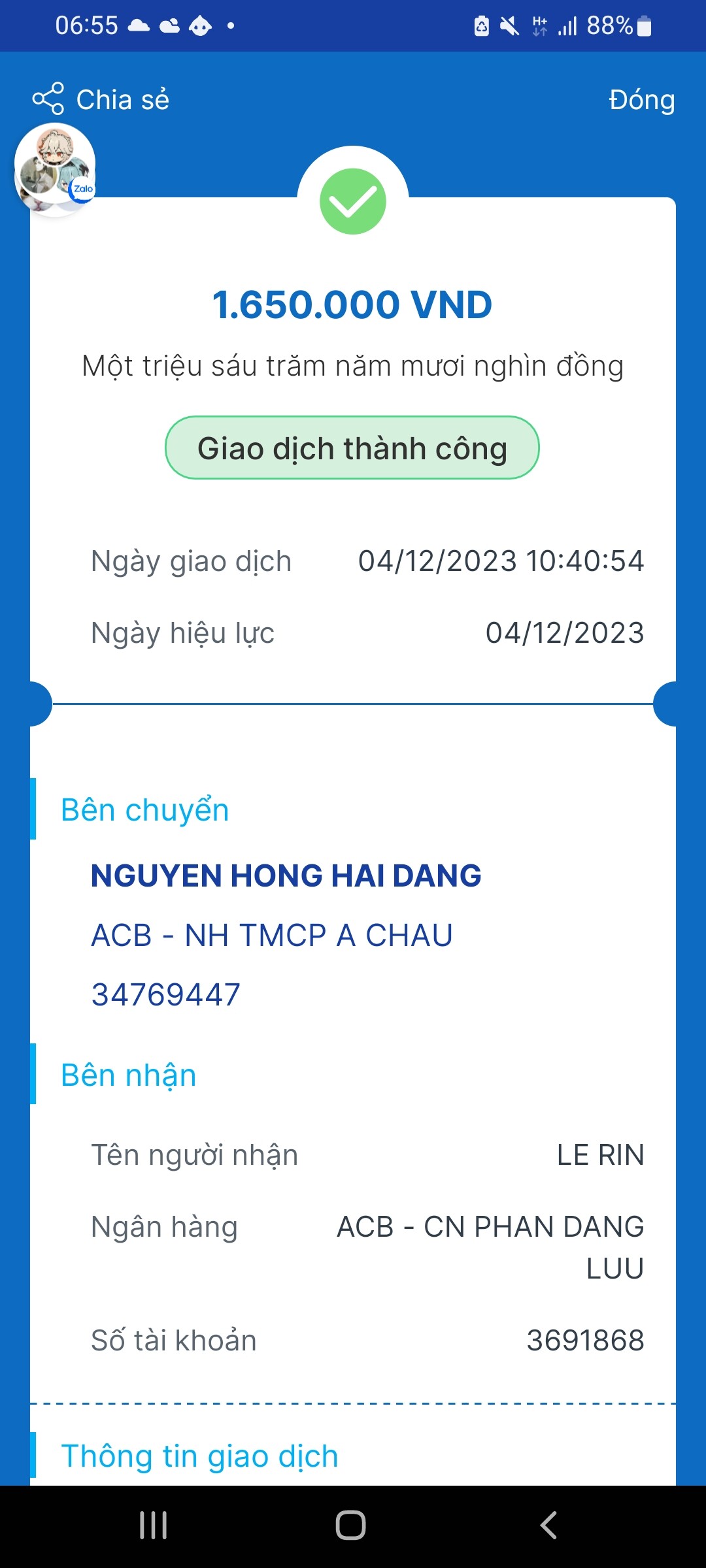This screenshot has height=1568, width=706.
Task: Open the Zalo chat head bubble
Action: pos(55,169)
